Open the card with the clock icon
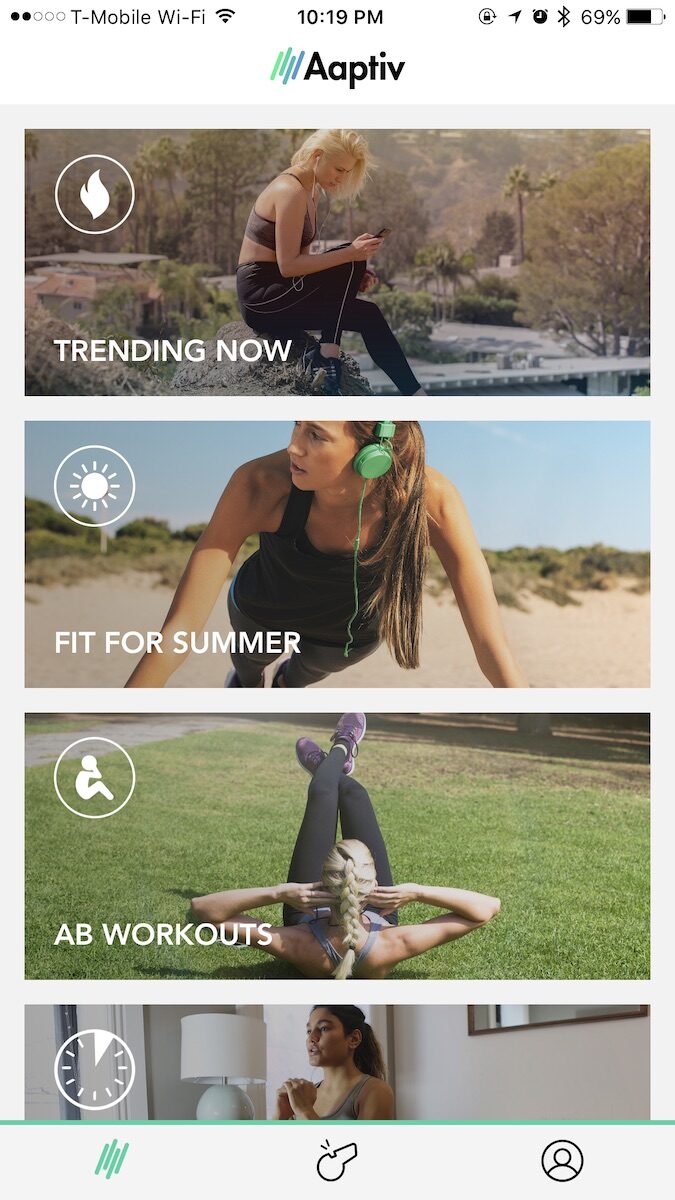Viewport: 675px width, 1200px height. (337, 1062)
